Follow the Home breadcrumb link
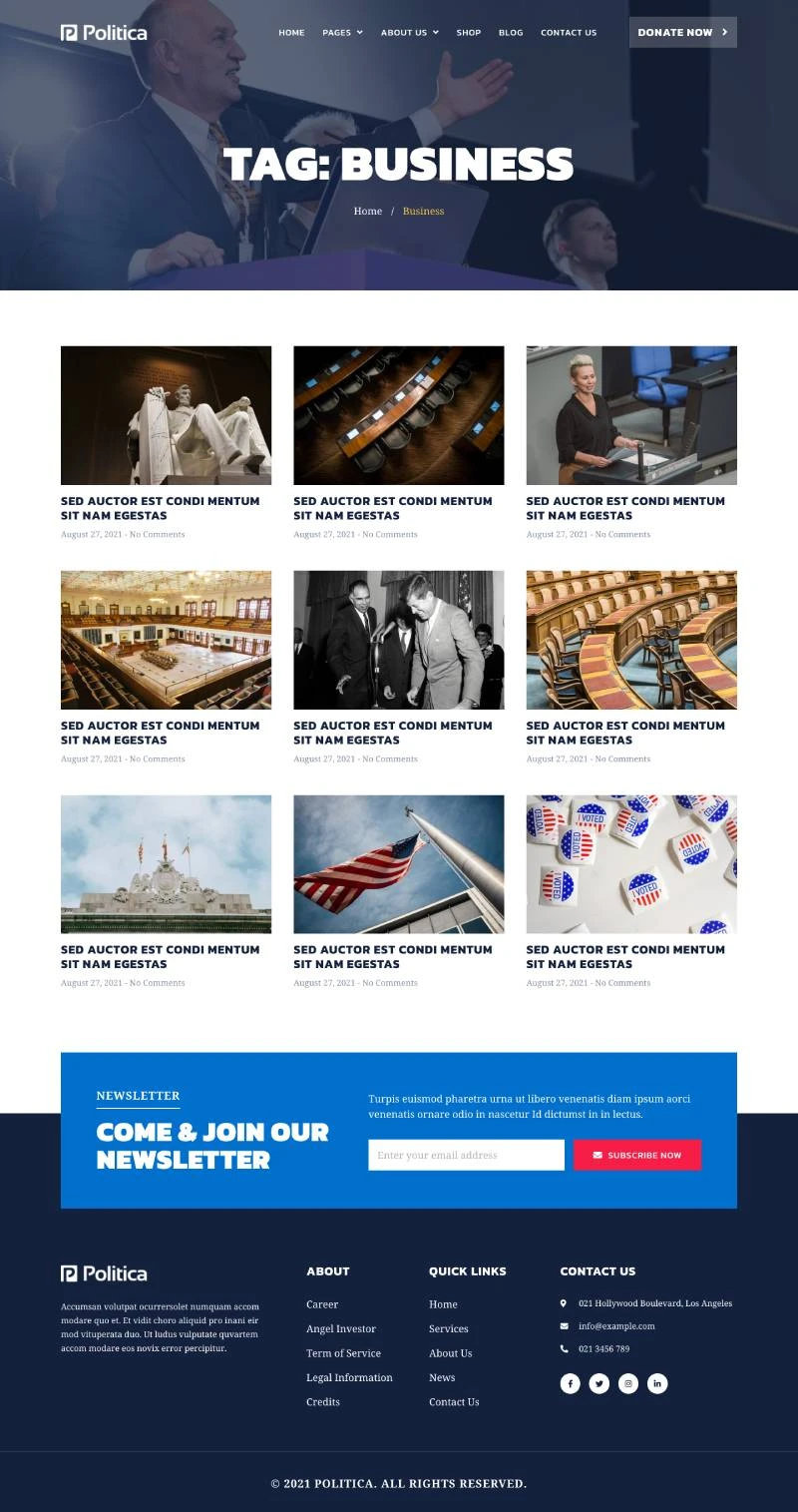The height and width of the screenshot is (1512, 798). pos(367,212)
